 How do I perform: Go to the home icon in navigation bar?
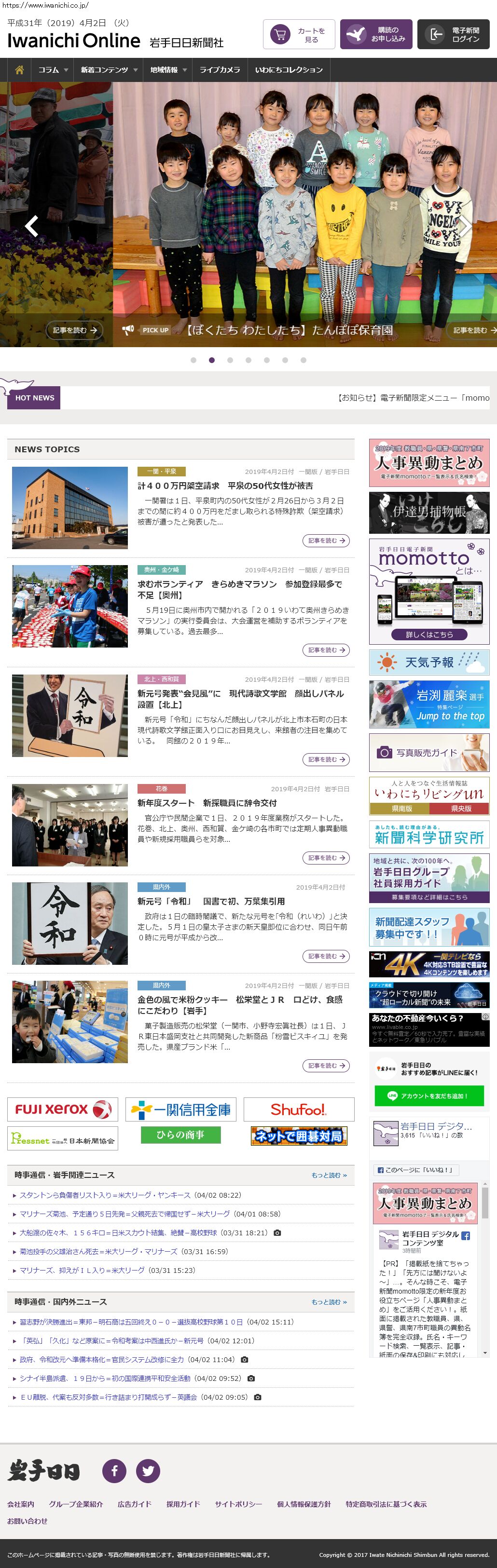pyautogui.click(x=19, y=70)
